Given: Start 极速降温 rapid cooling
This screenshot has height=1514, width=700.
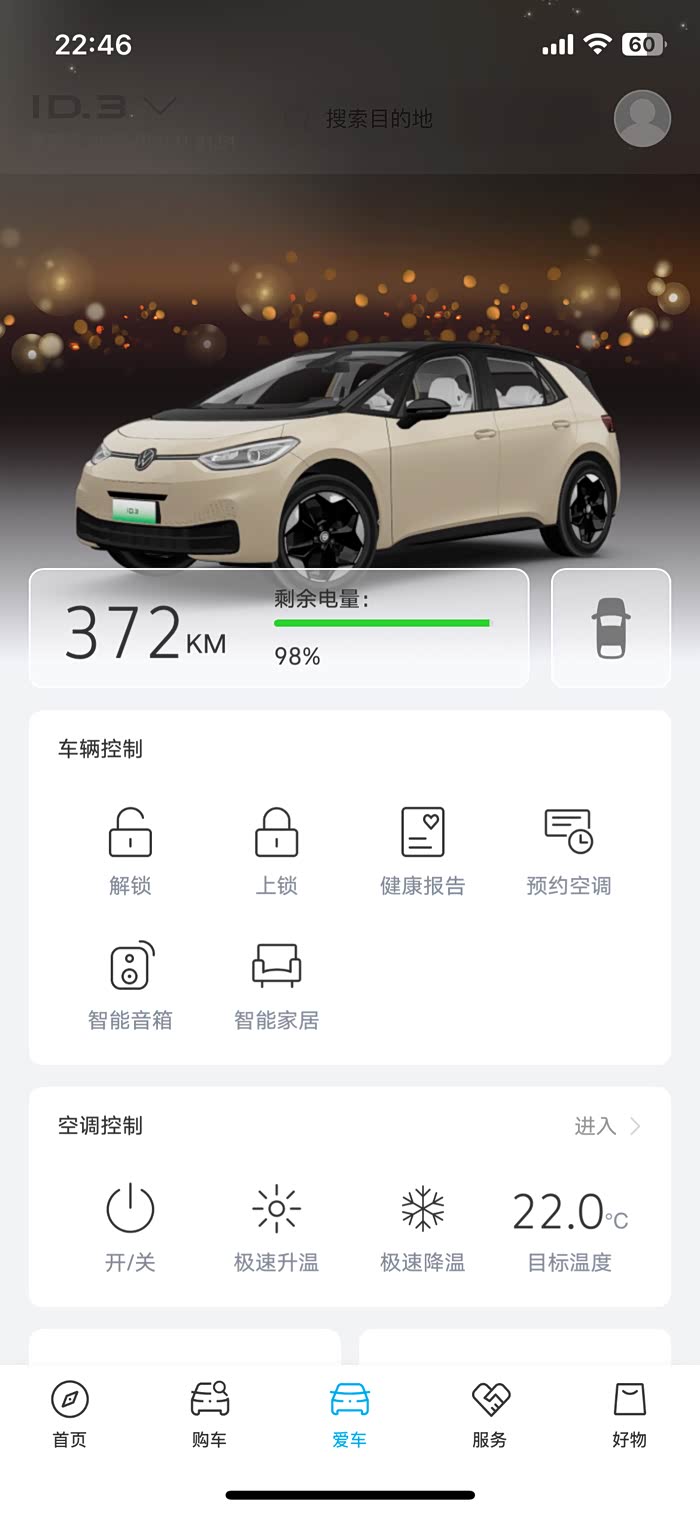Looking at the screenshot, I should click(x=422, y=1226).
